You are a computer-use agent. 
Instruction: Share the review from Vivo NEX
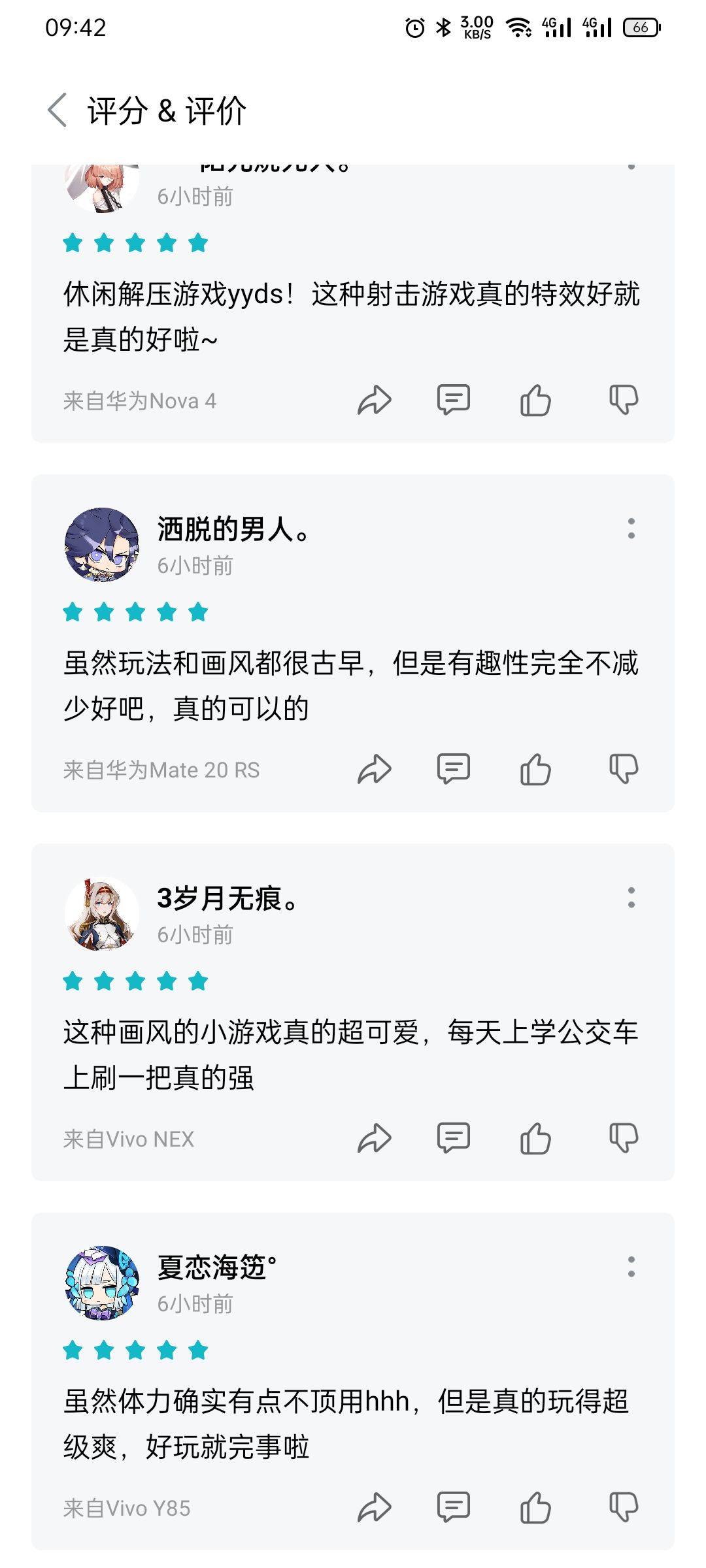(375, 1138)
